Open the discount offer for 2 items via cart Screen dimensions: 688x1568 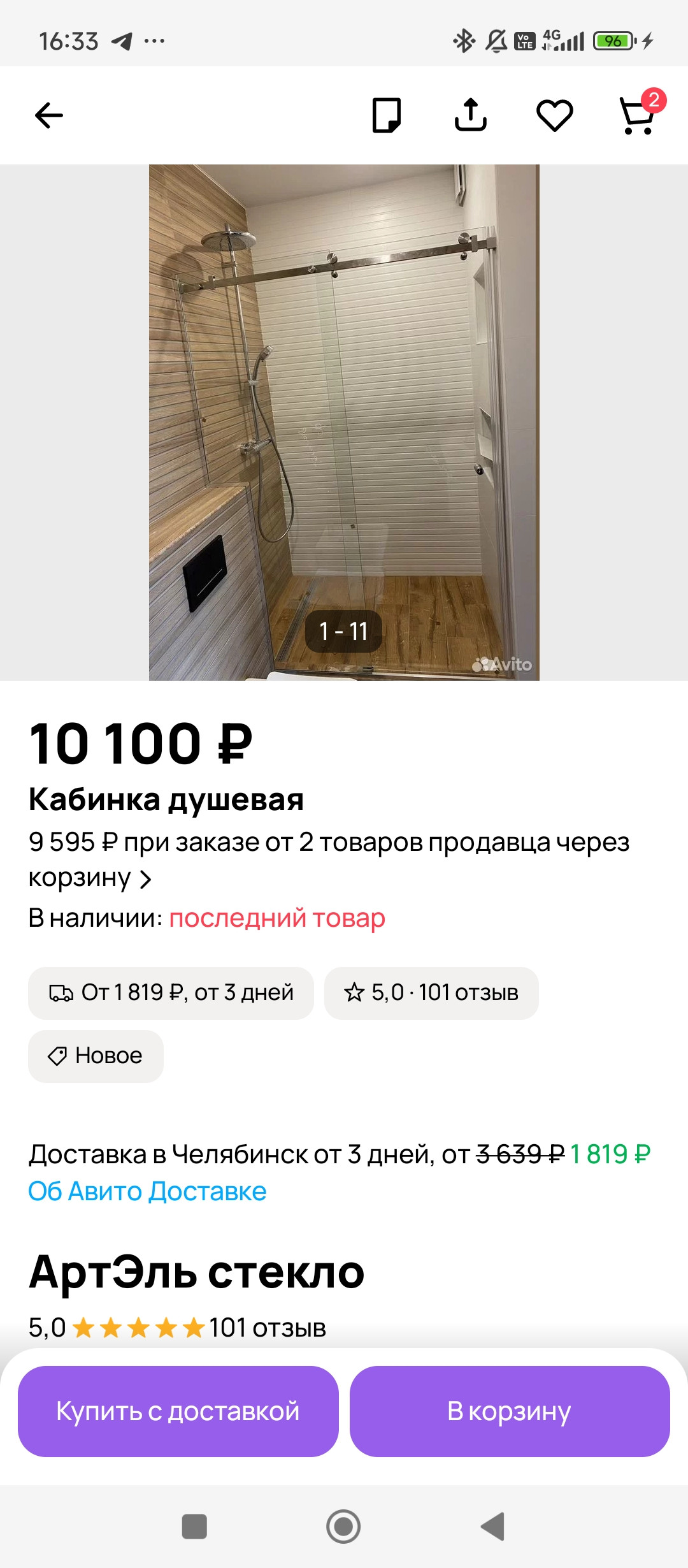pos(329,859)
